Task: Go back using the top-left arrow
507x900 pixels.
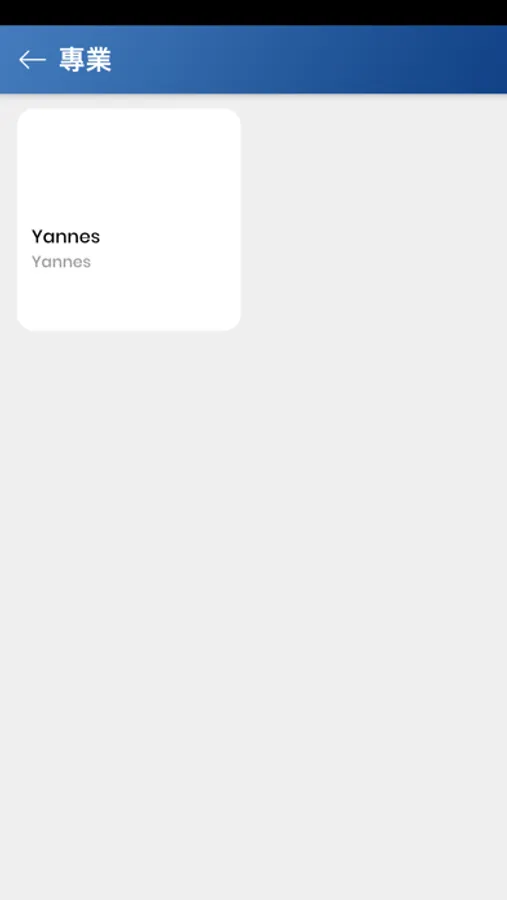Action: [x=32, y=60]
